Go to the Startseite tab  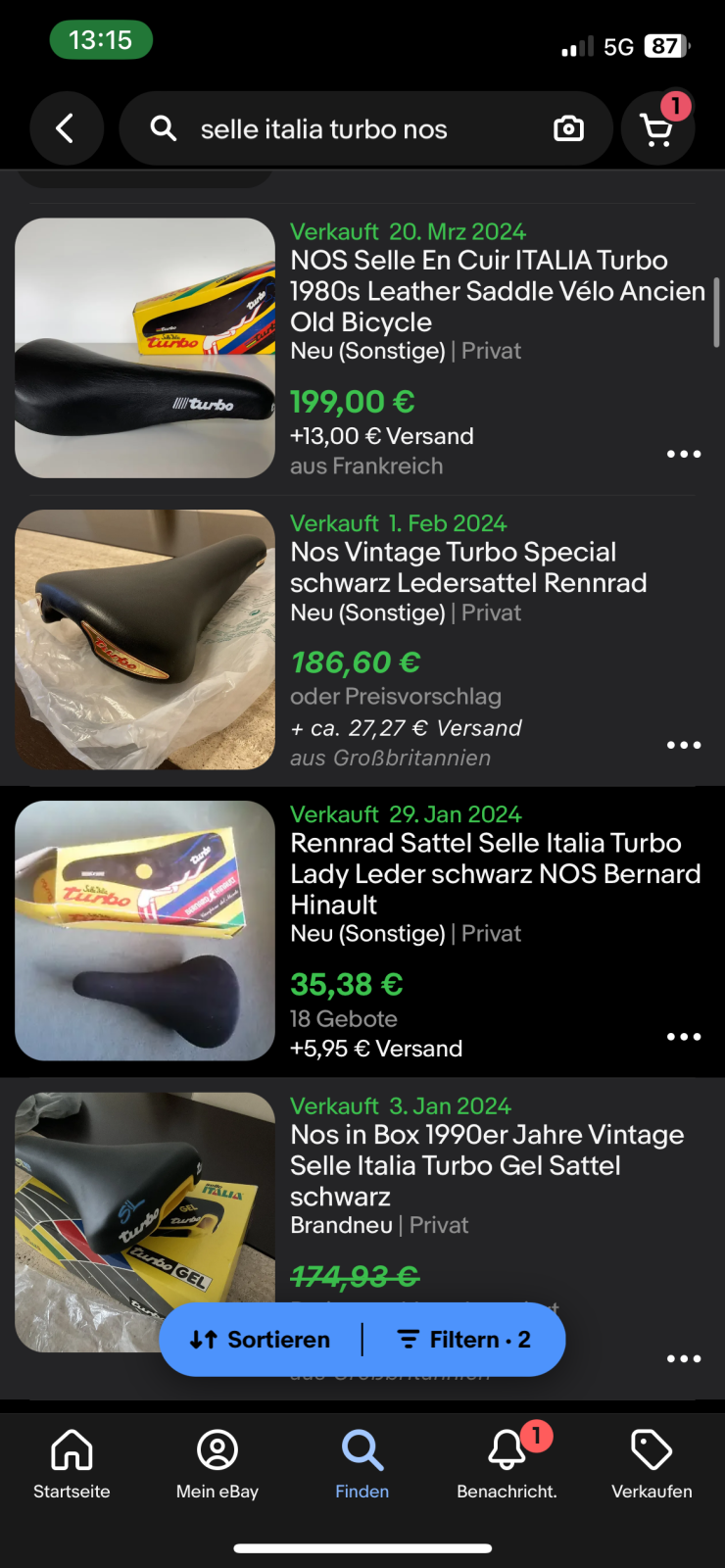coord(72,1463)
